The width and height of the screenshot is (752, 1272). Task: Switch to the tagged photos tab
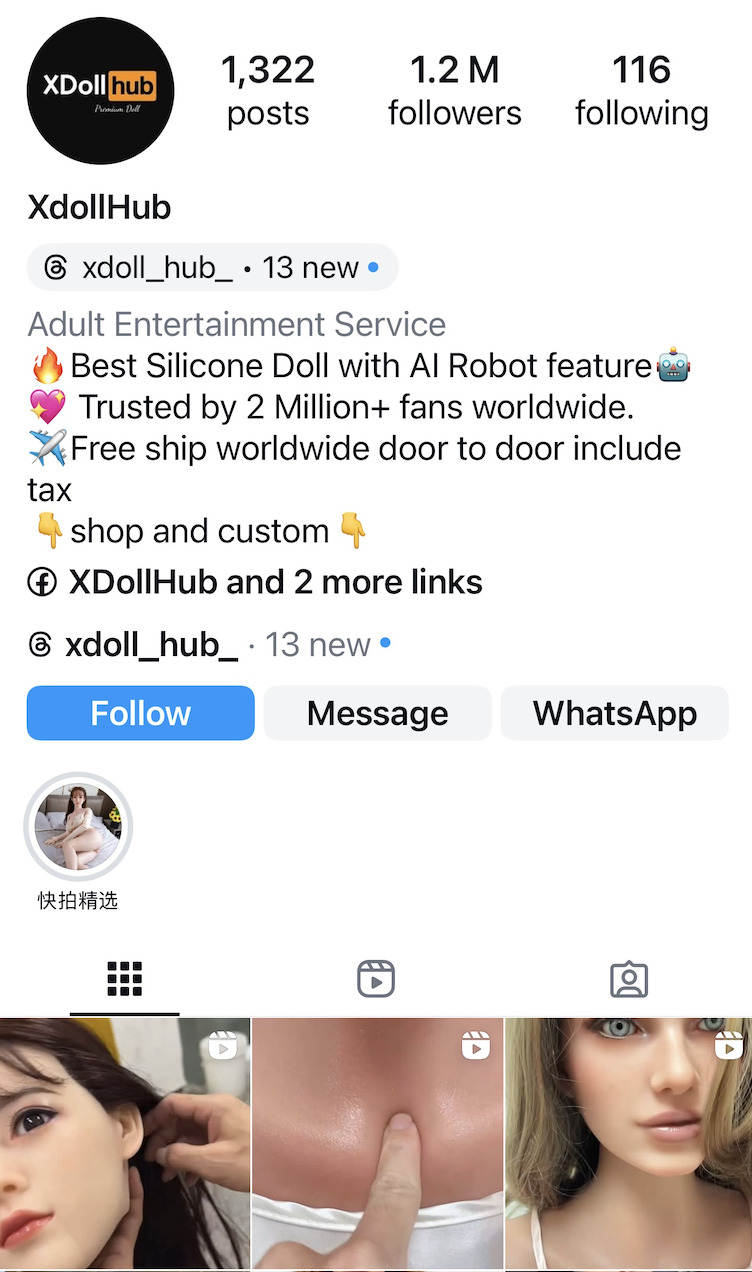629,979
